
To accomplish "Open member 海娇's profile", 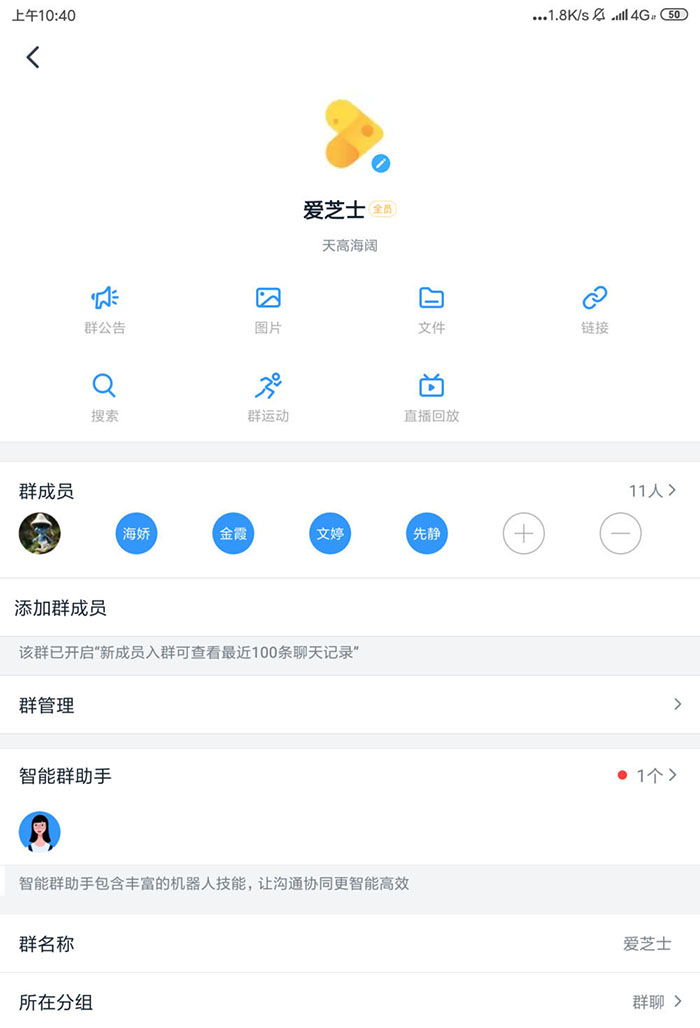I will (137, 534).
